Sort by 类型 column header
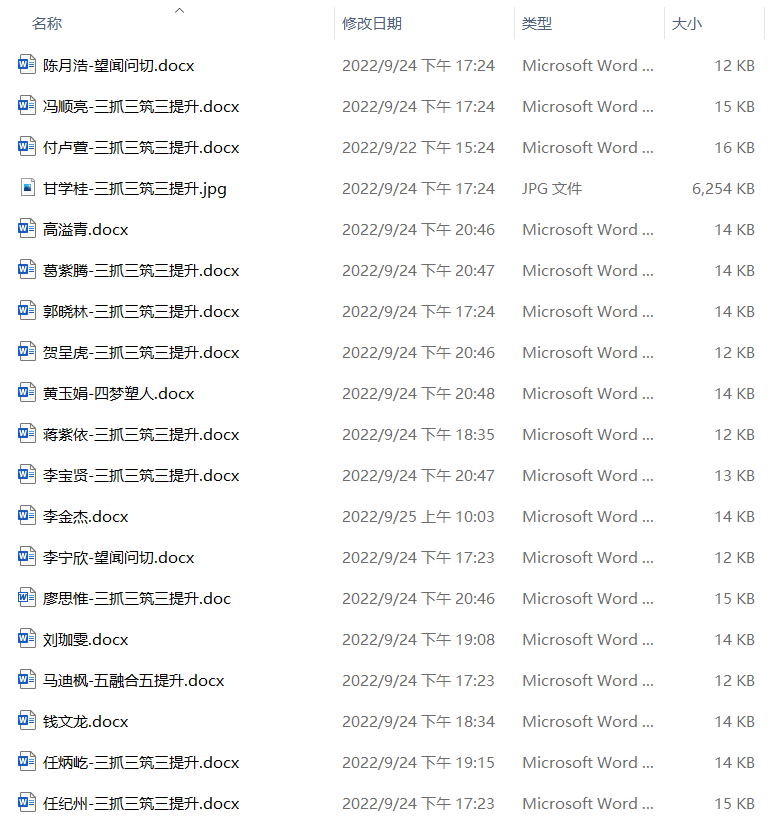Image resolution: width=782 pixels, height=820 pixels. (537, 24)
